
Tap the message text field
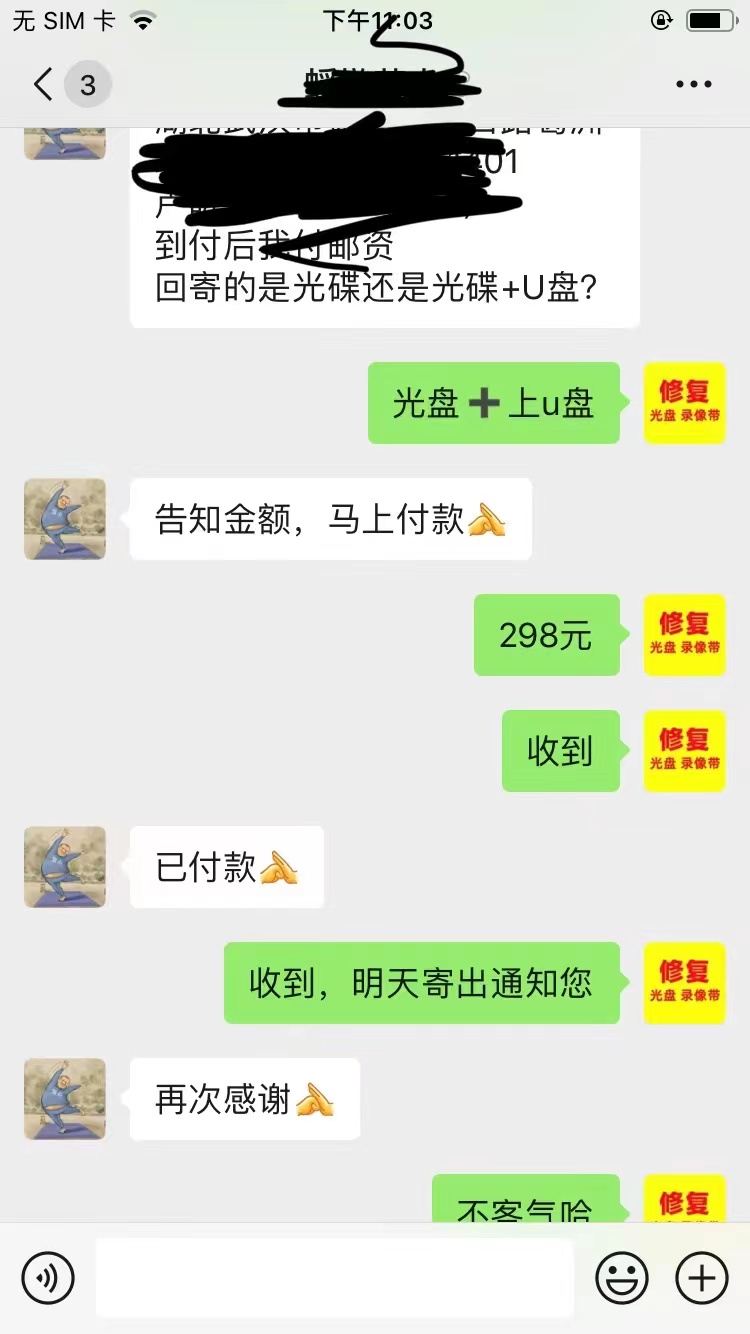(x=334, y=1277)
